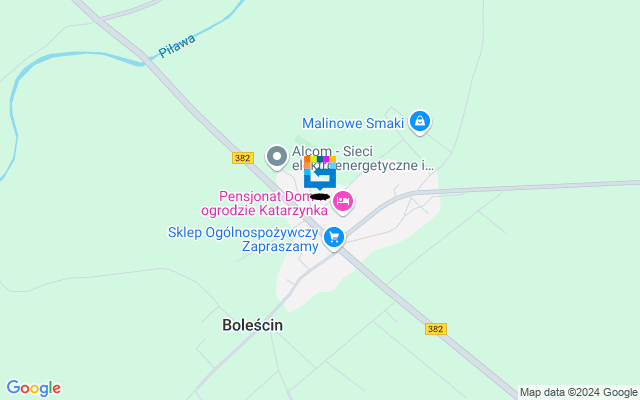The image size is (640, 400).
Task: Select the Alcom Sieci elektroenergetyczne marker
Action: (277, 157)
